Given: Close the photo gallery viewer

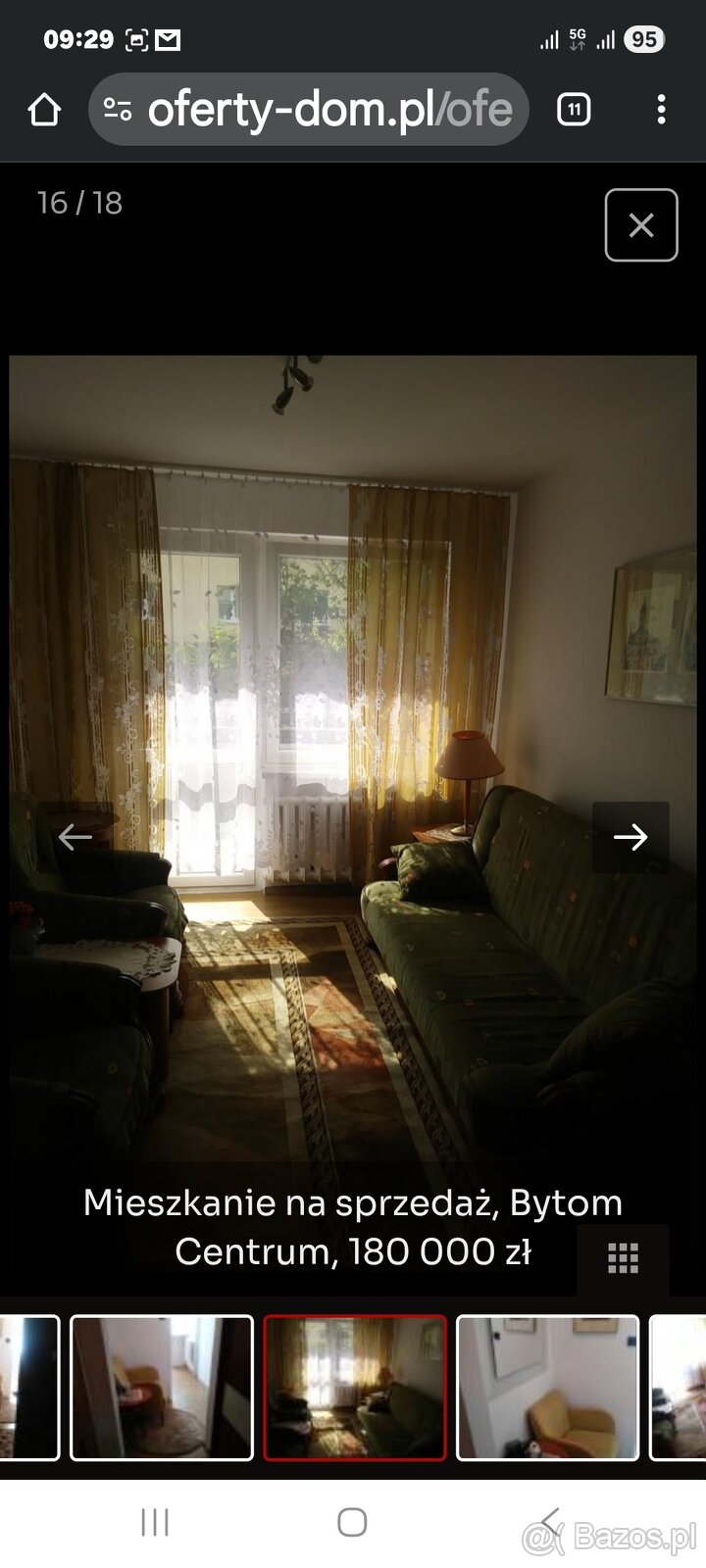Looking at the screenshot, I should pyautogui.click(x=641, y=225).
